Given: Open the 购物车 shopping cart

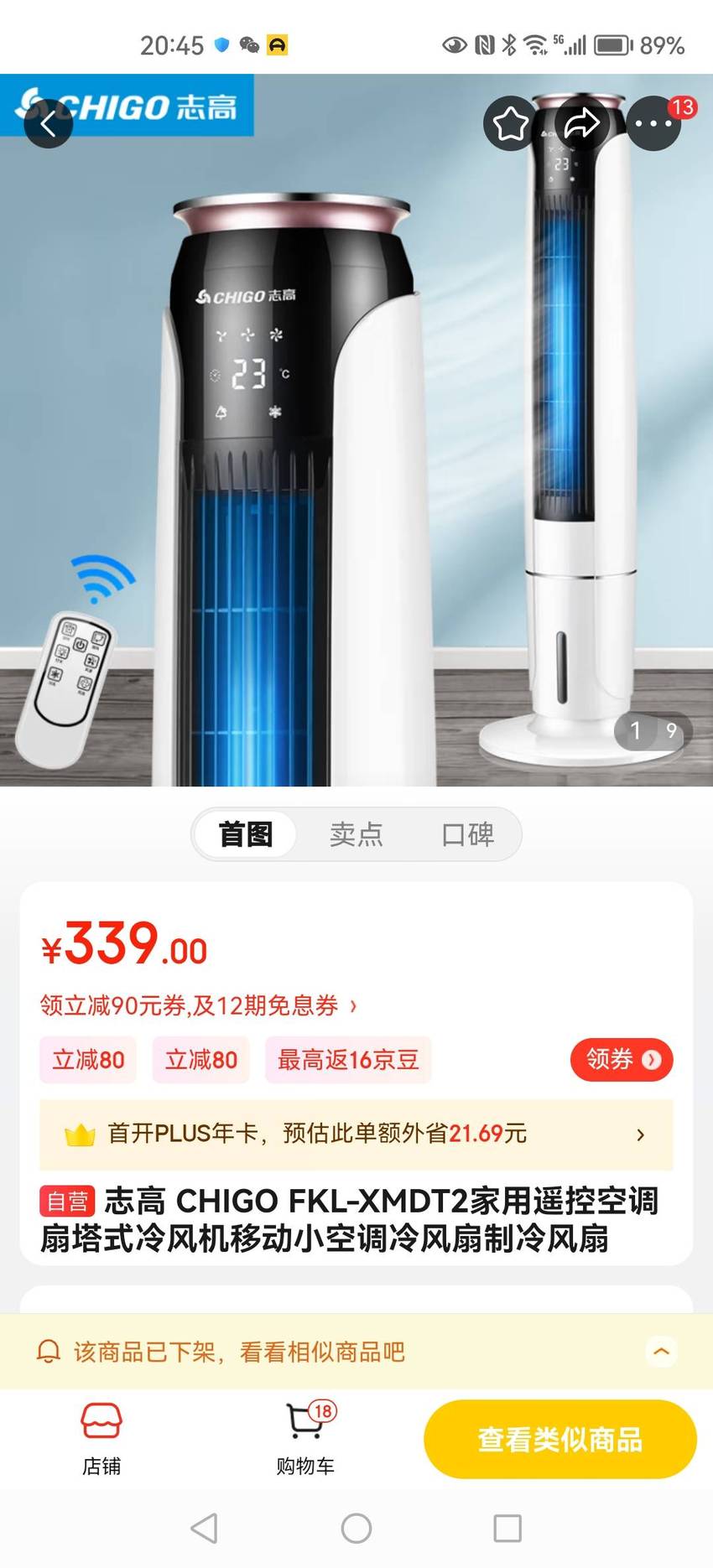Looking at the screenshot, I should coord(305,1440).
